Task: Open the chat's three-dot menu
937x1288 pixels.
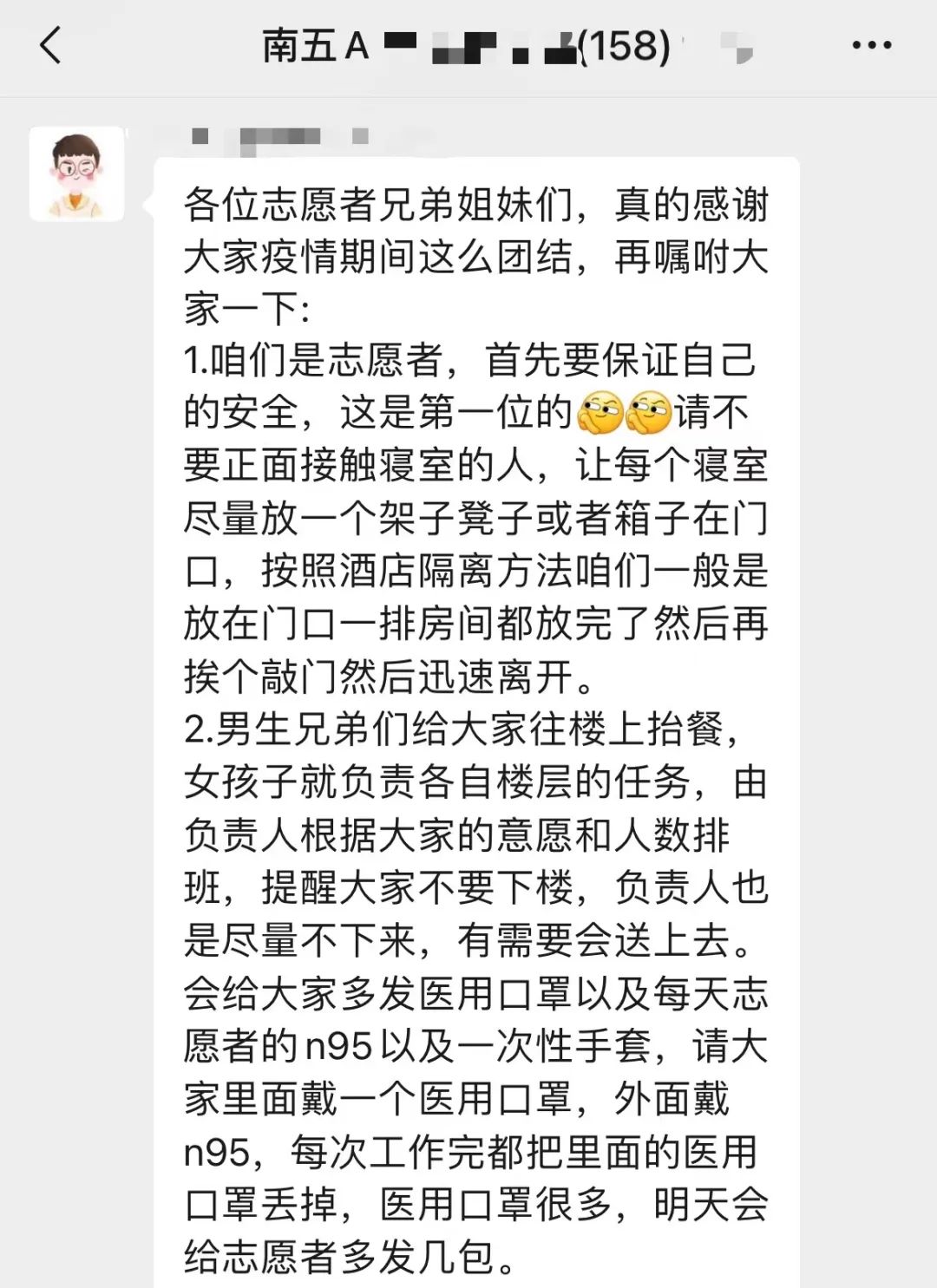Action: [871, 45]
